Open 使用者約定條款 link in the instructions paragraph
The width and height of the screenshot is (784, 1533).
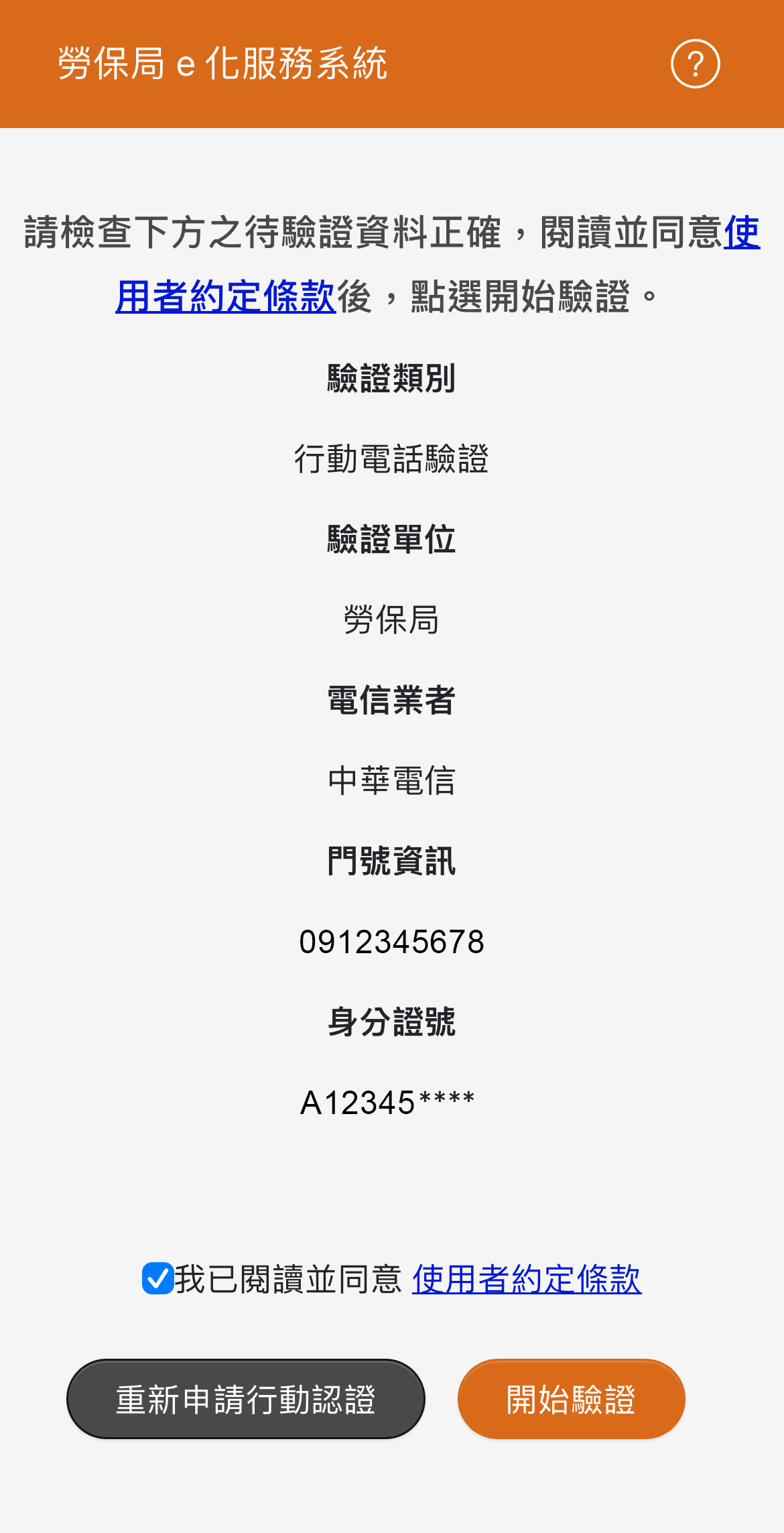click(x=225, y=296)
